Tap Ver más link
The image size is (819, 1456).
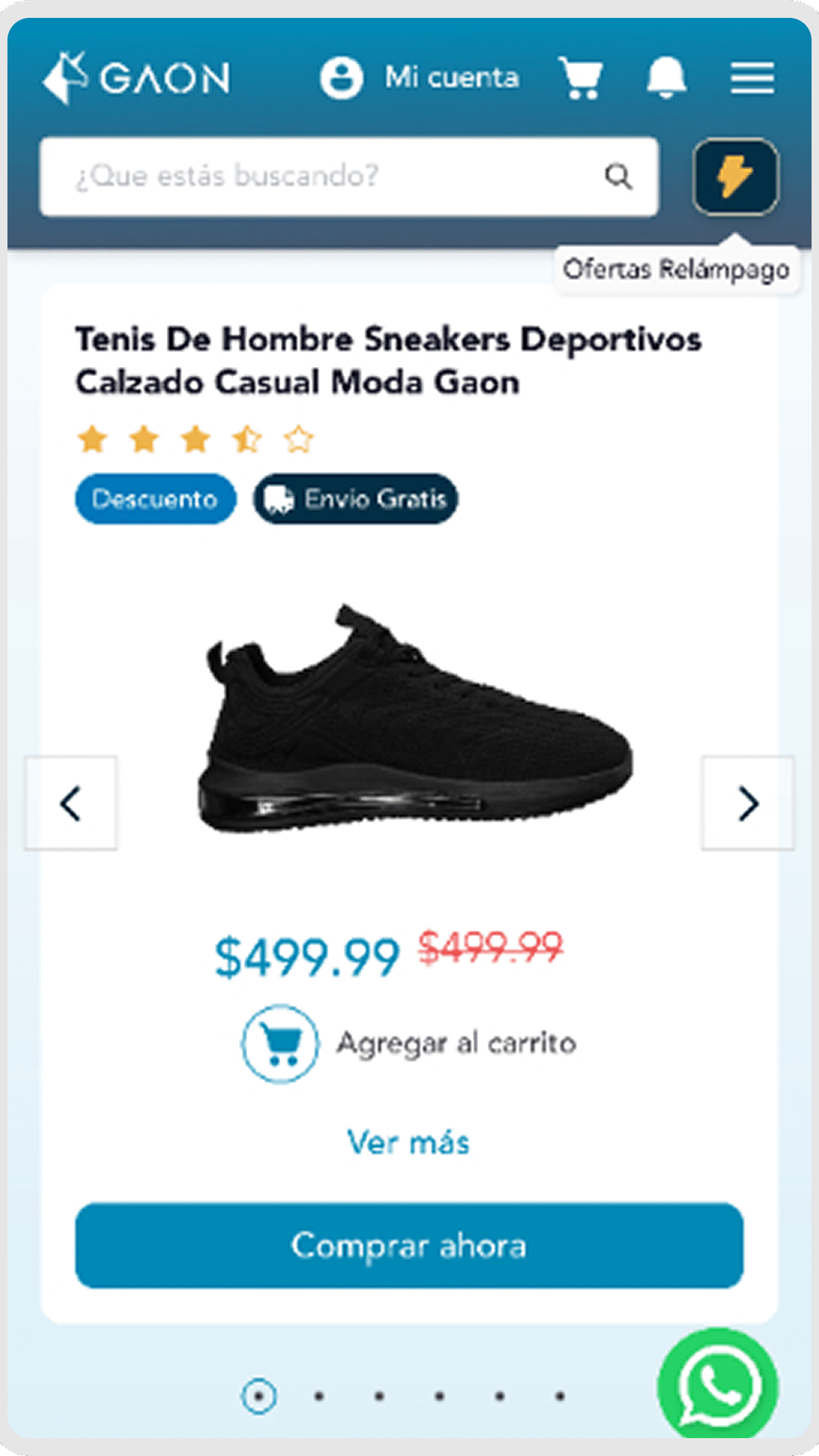tap(408, 1143)
